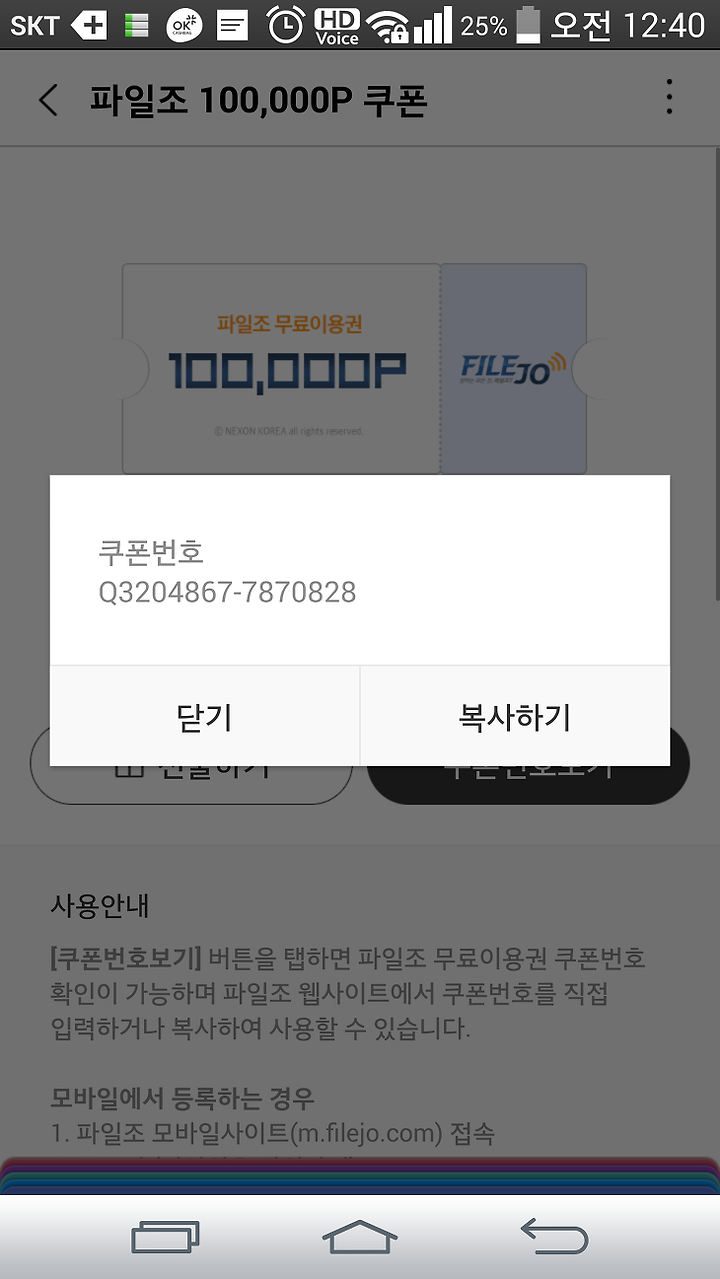Viewport: 720px width, 1279px height.
Task: Tap the system home button
Action: pos(360,1237)
